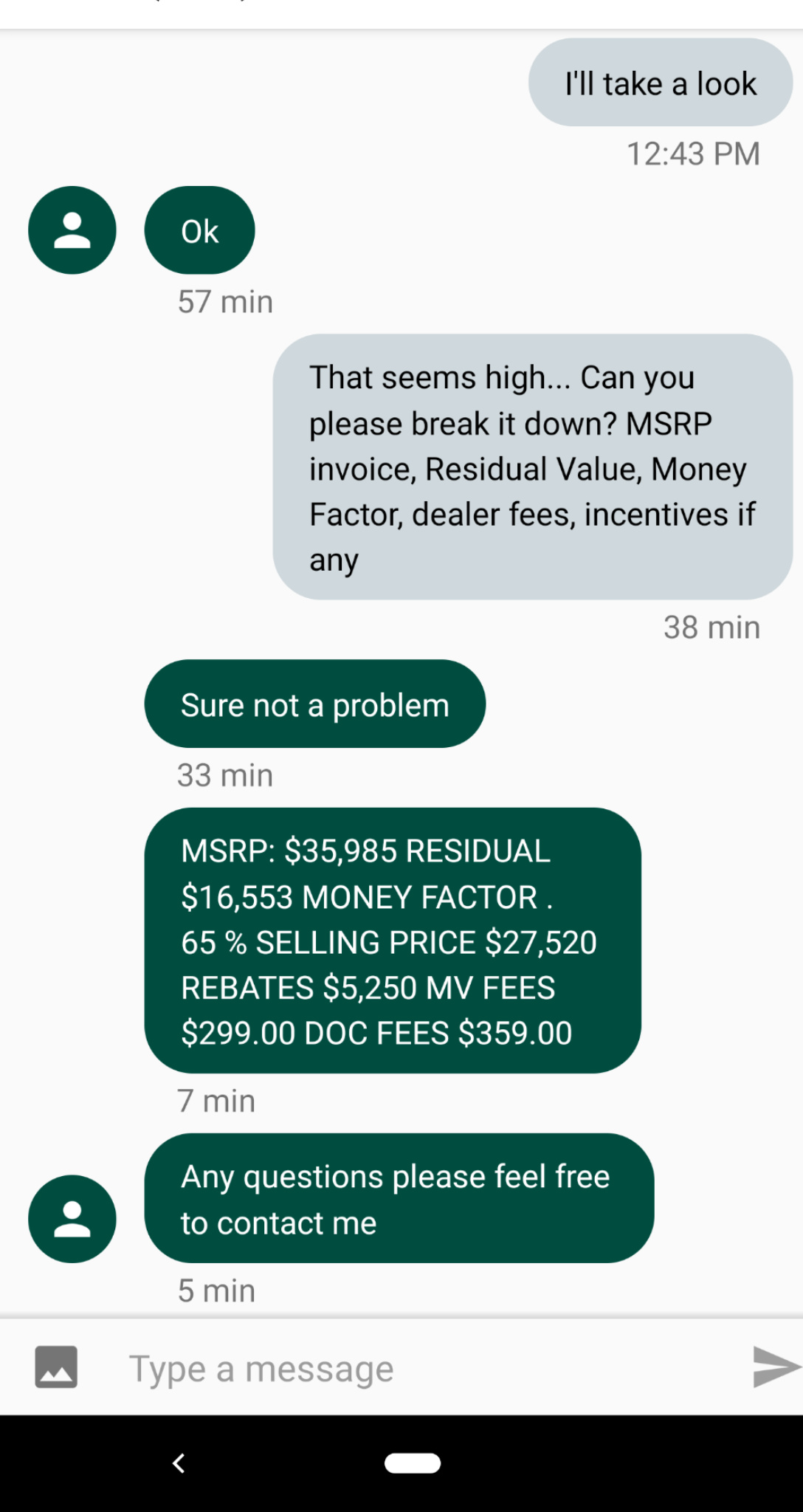Tap the "Type a message" field
803x1512 pixels.
(x=421, y=1369)
